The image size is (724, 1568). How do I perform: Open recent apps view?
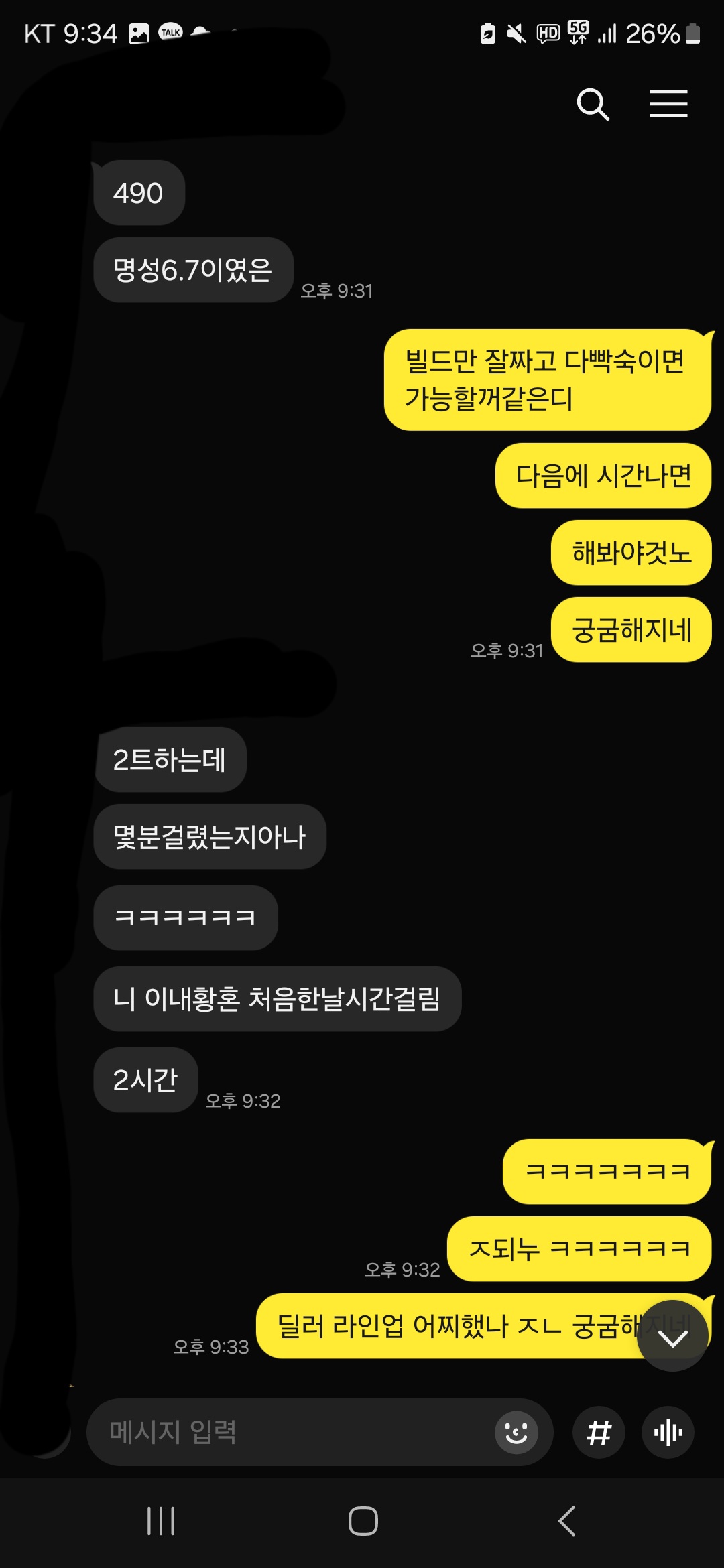[161, 1520]
